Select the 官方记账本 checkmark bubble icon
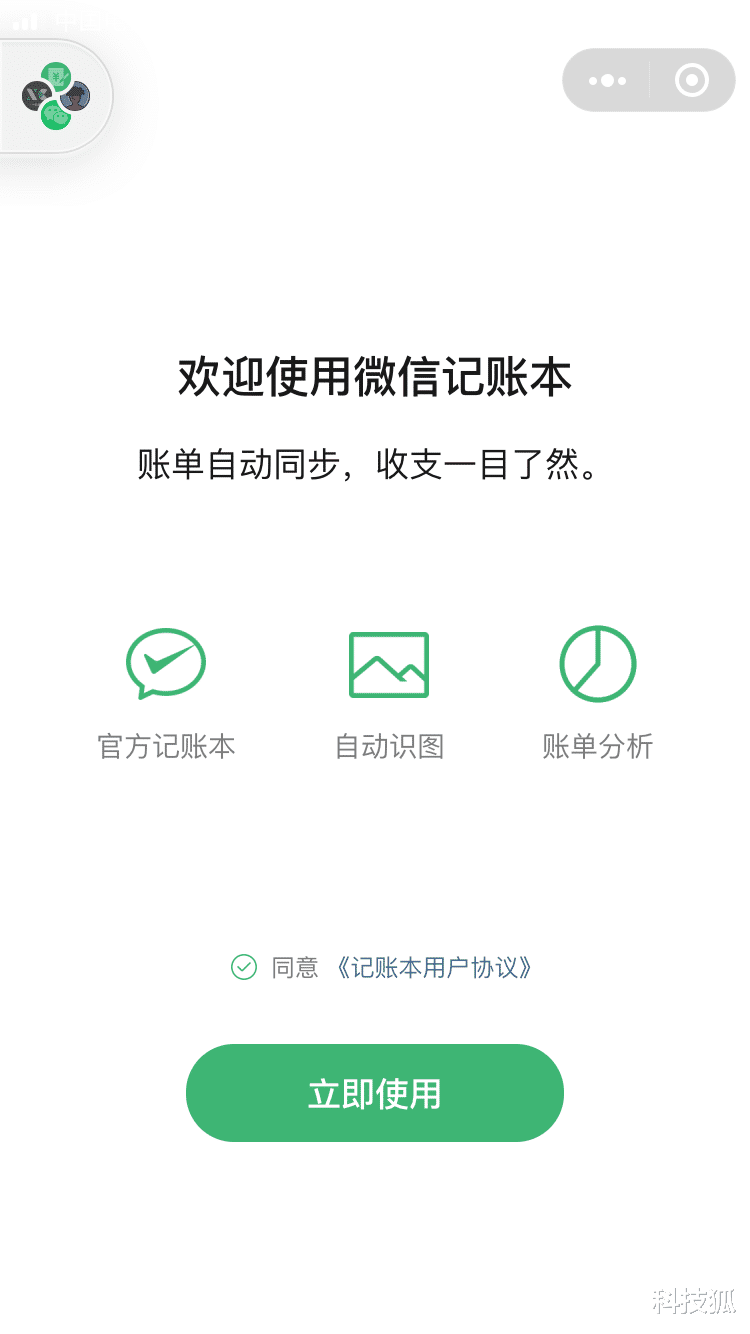Screen dimensions: 750x1334 coord(165,663)
